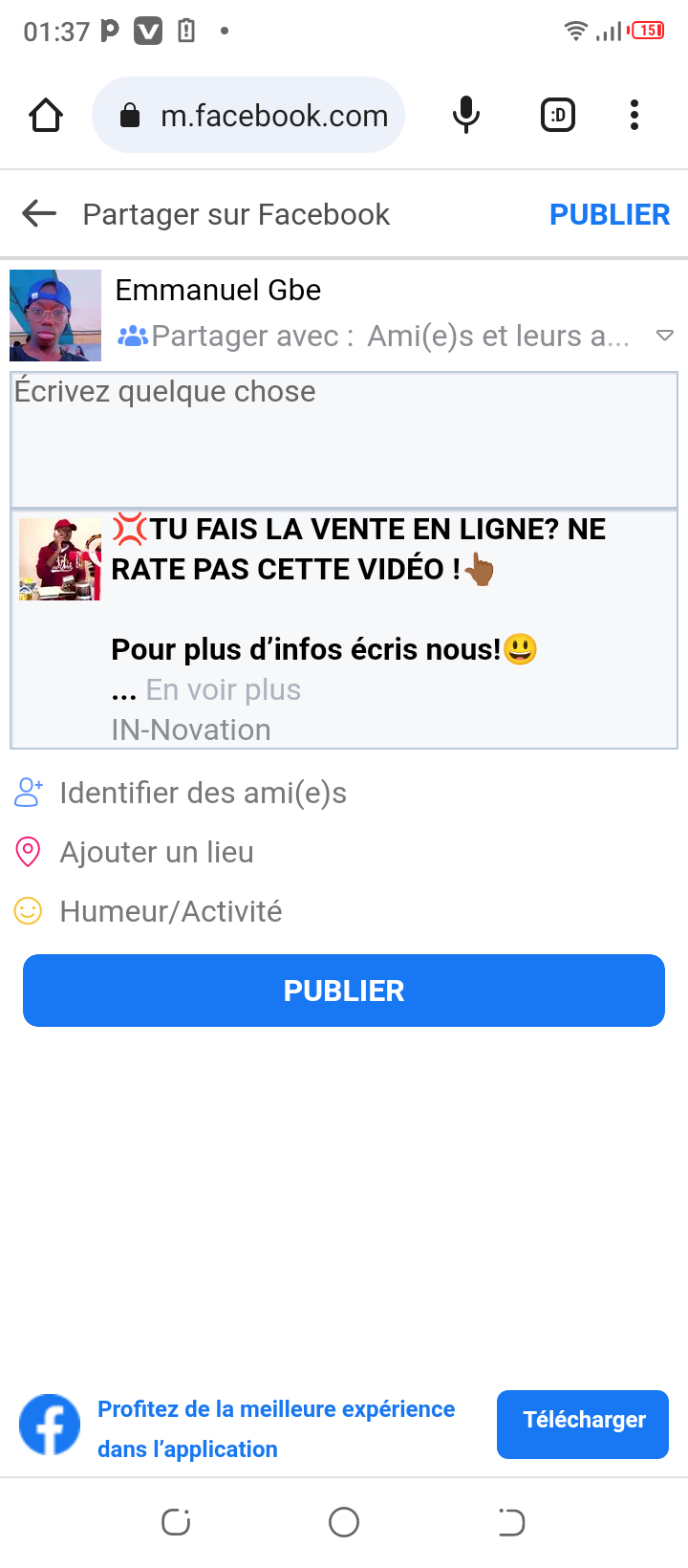
Task: Open the Partager avec audience dropdown
Action: [664, 336]
